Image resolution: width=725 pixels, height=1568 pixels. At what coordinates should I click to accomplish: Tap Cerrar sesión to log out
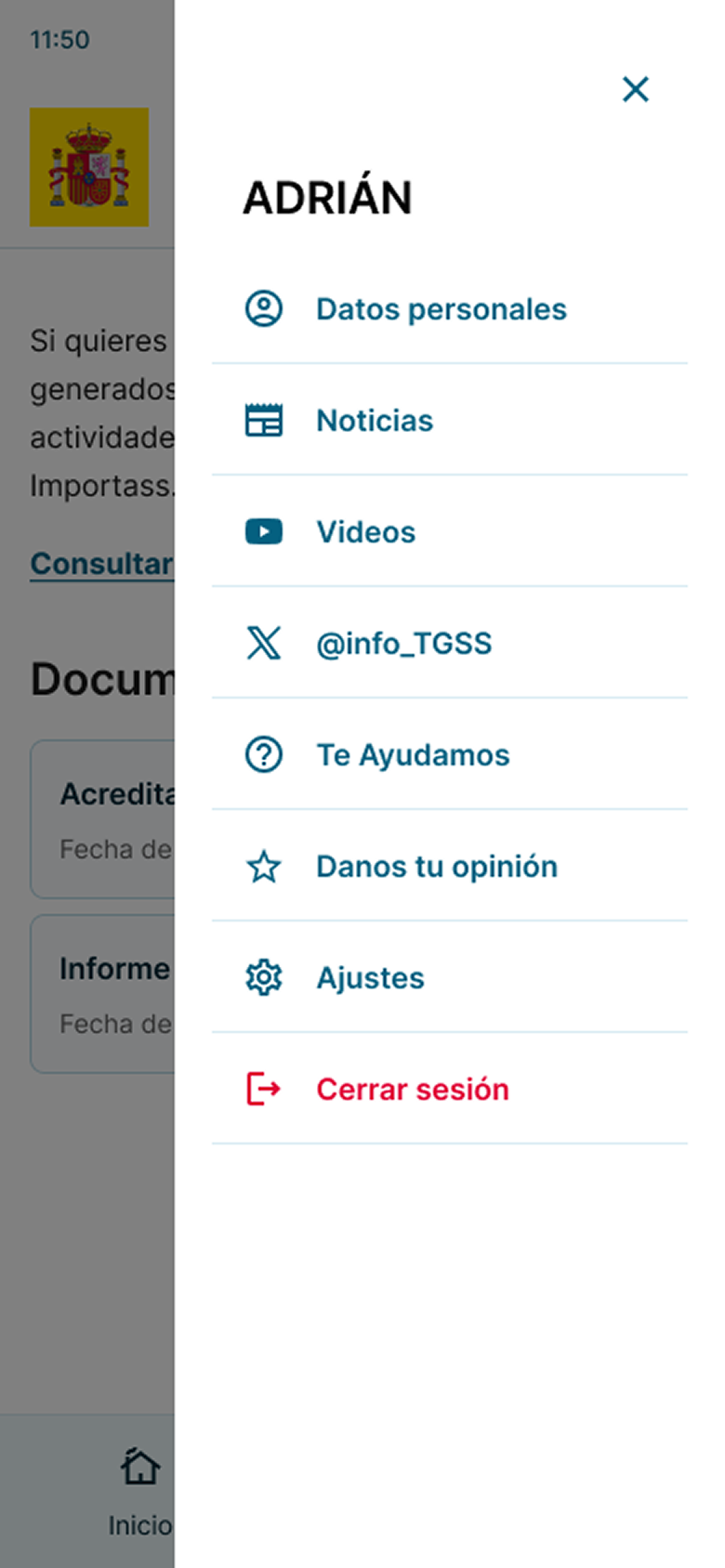point(412,1090)
